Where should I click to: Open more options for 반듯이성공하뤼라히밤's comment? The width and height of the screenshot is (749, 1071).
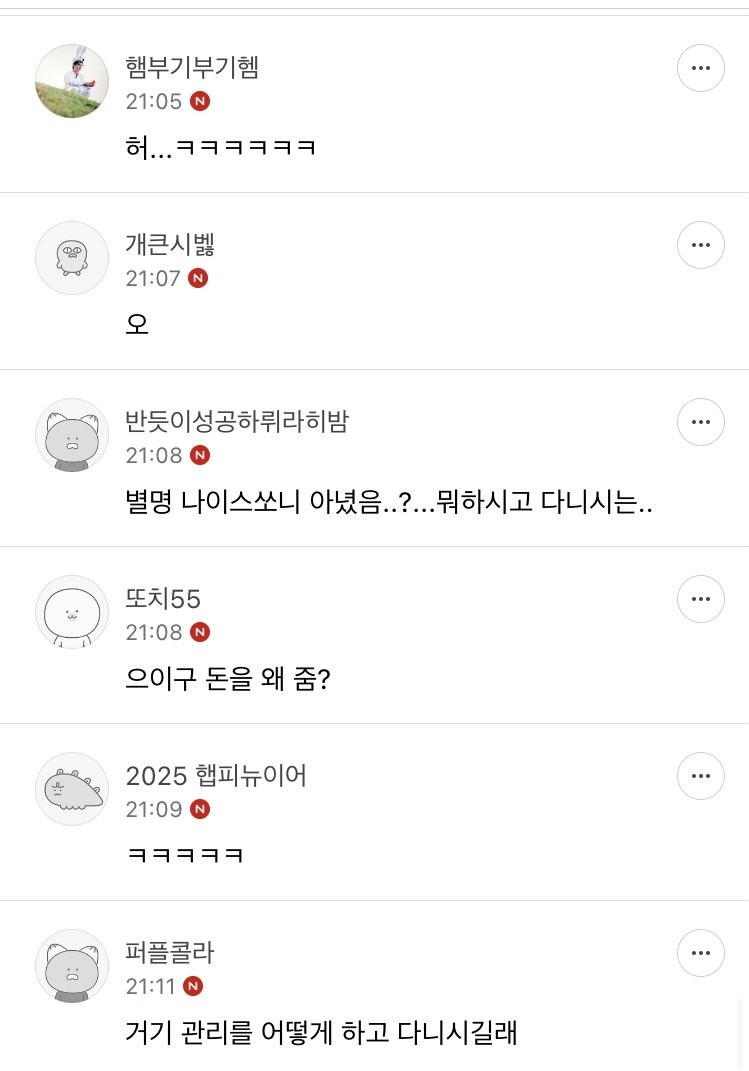coord(700,422)
